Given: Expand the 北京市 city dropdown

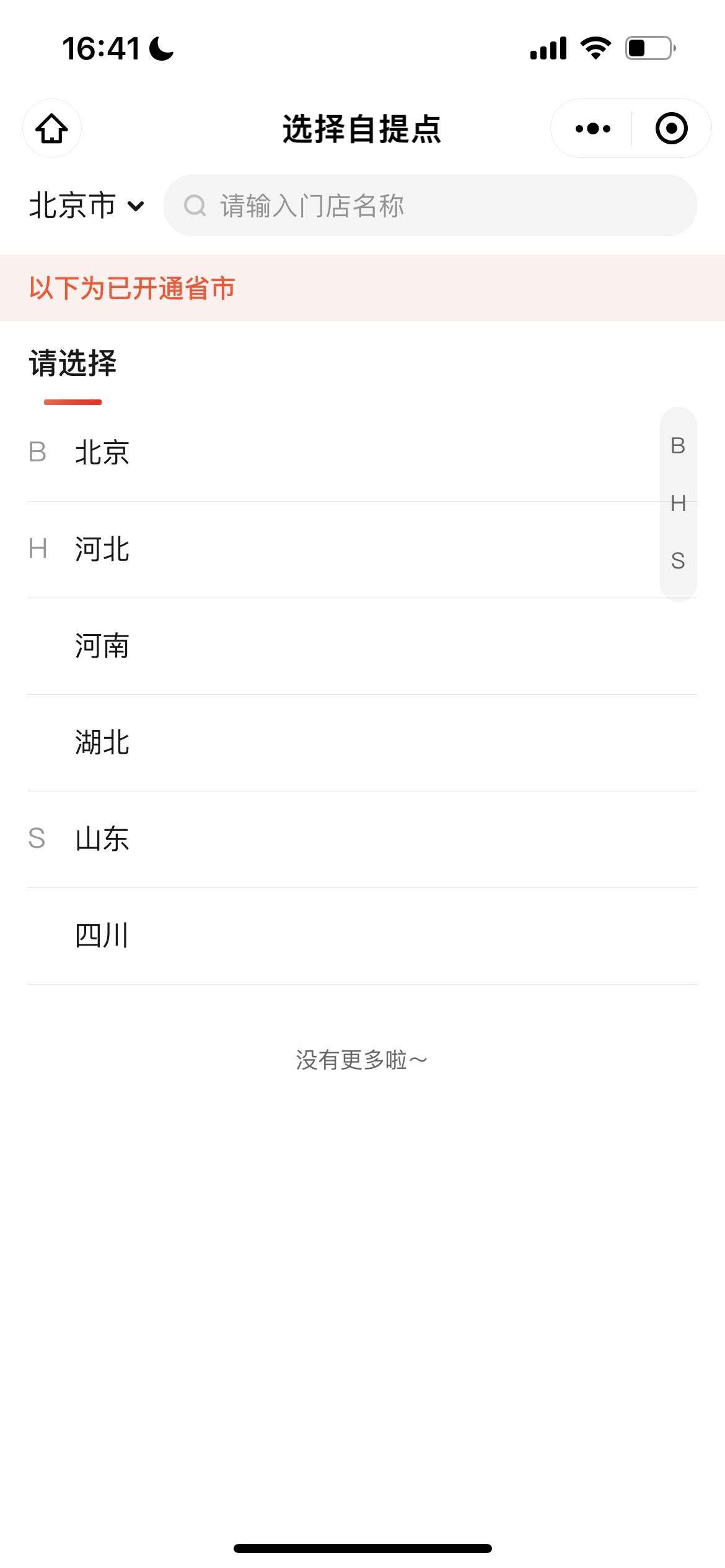Looking at the screenshot, I should point(87,206).
